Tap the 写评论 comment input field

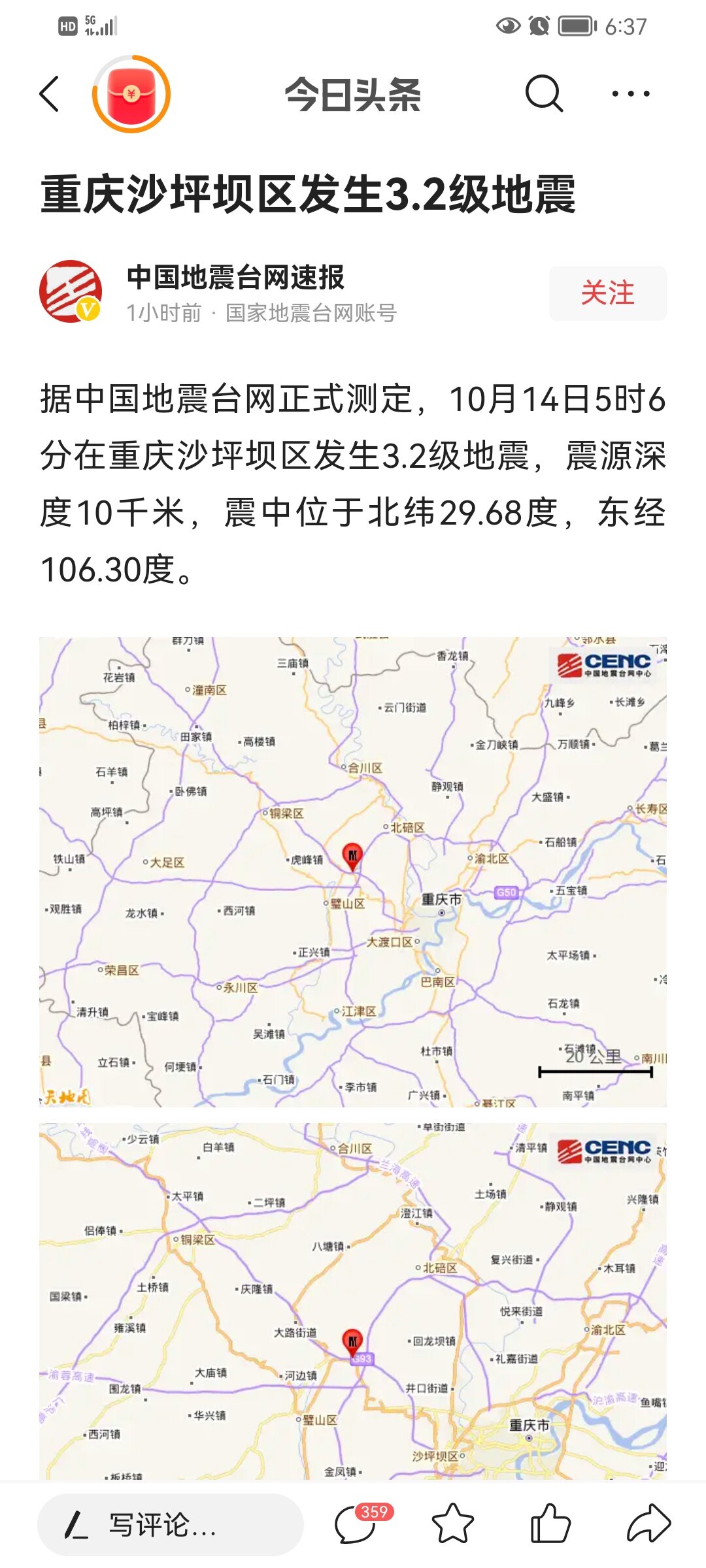[170, 1525]
